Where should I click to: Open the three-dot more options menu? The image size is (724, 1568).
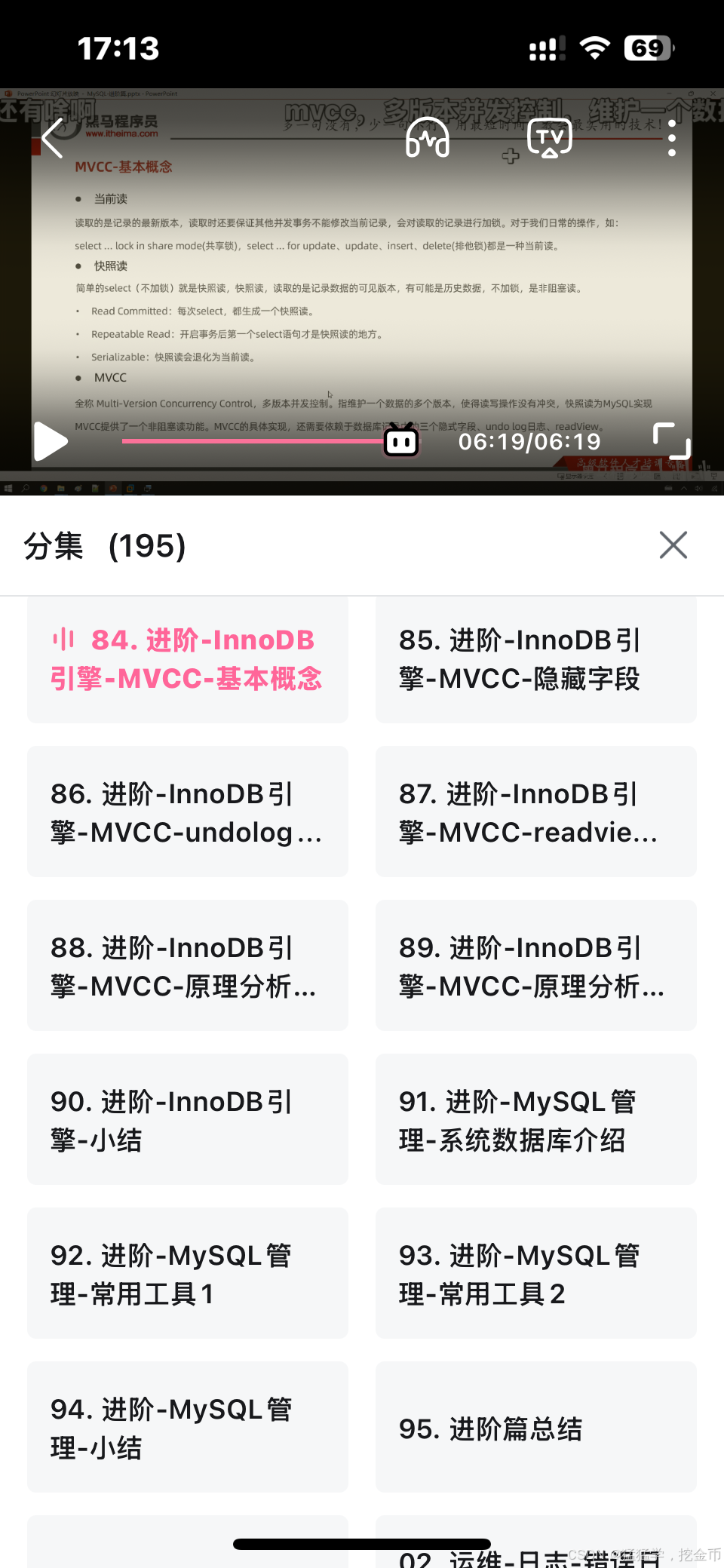pyautogui.click(x=671, y=139)
